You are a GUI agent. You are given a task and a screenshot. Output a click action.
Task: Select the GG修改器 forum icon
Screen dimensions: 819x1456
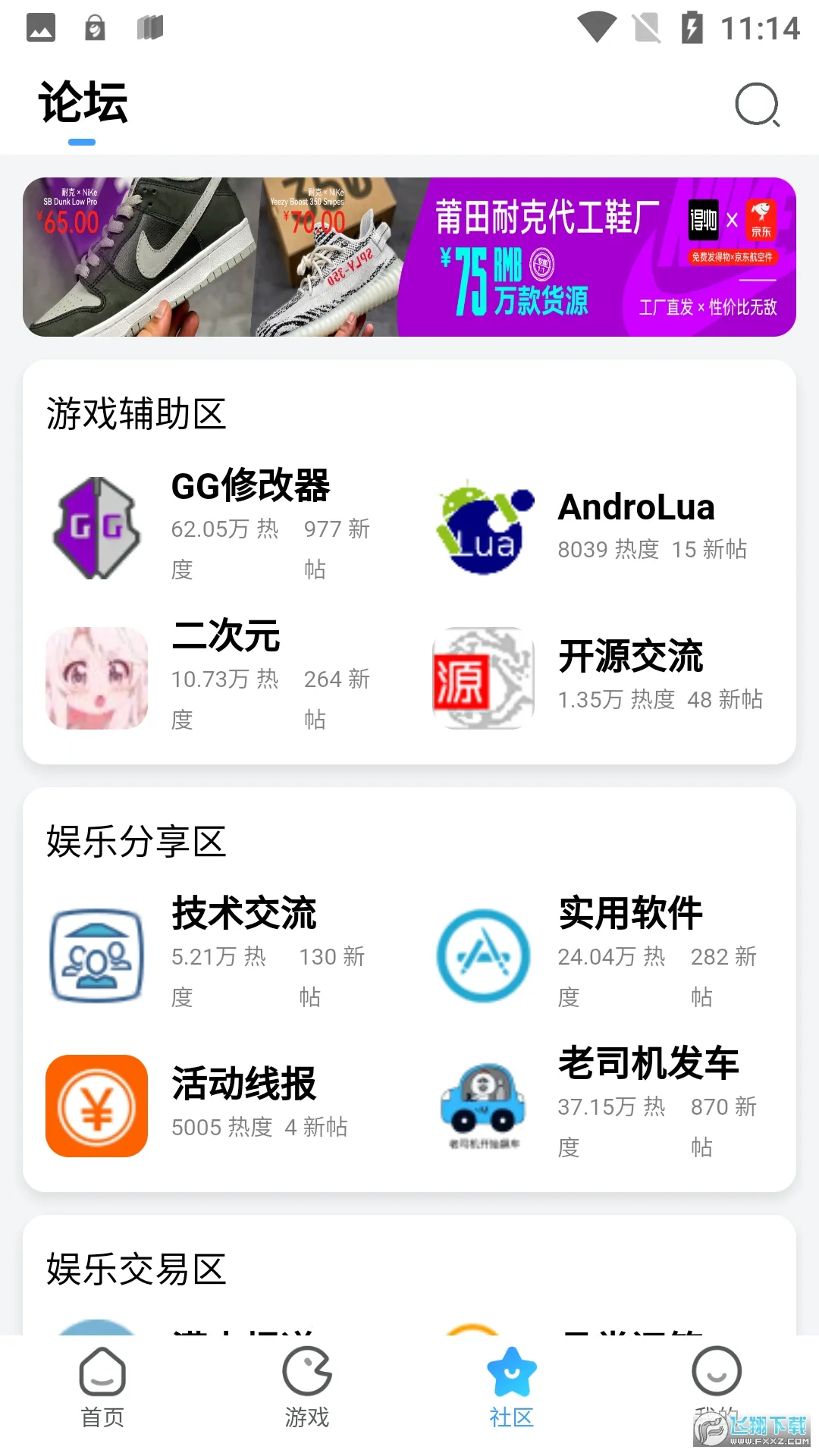96,526
